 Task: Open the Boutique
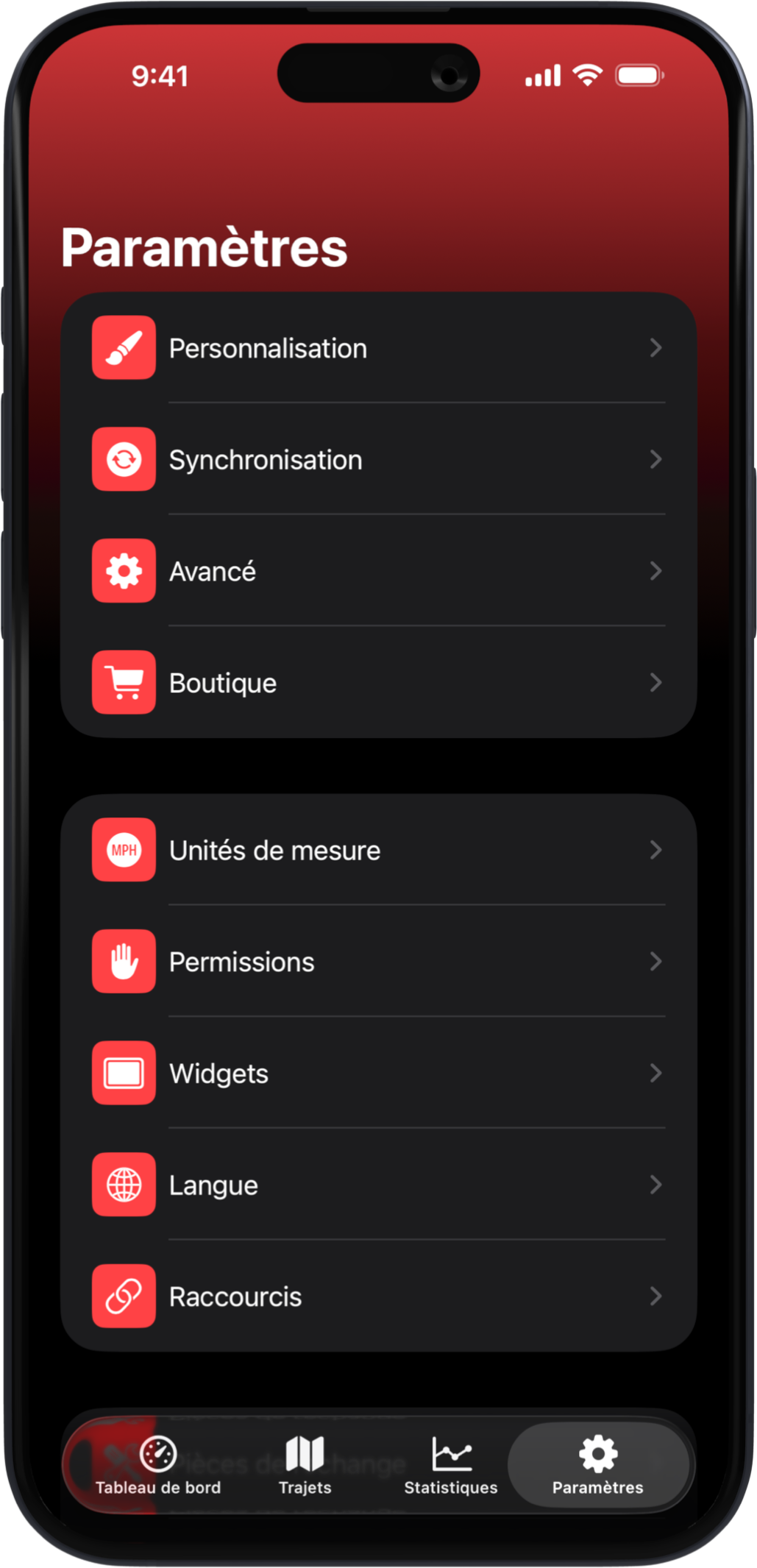tap(377, 683)
